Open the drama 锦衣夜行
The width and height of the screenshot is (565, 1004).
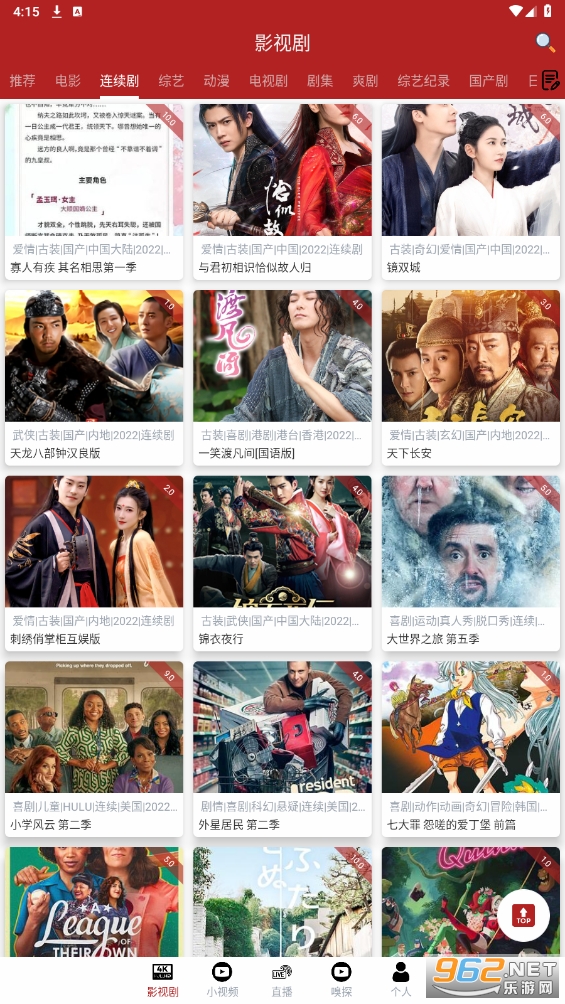click(x=282, y=563)
